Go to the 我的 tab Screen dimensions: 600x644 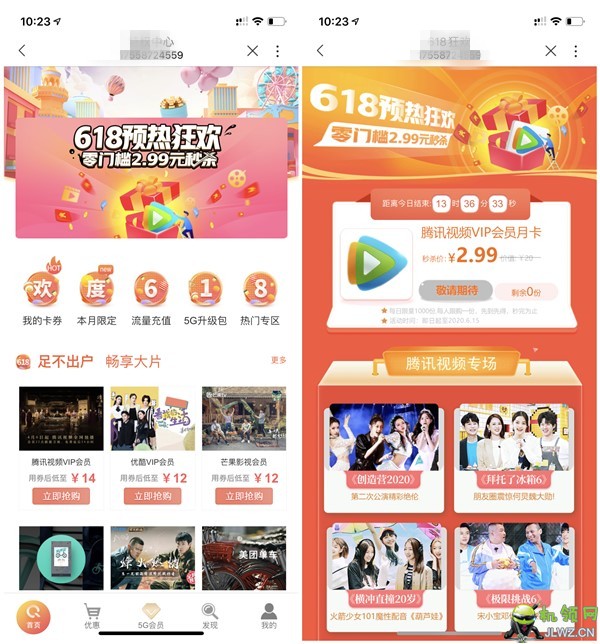tap(268, 615)
